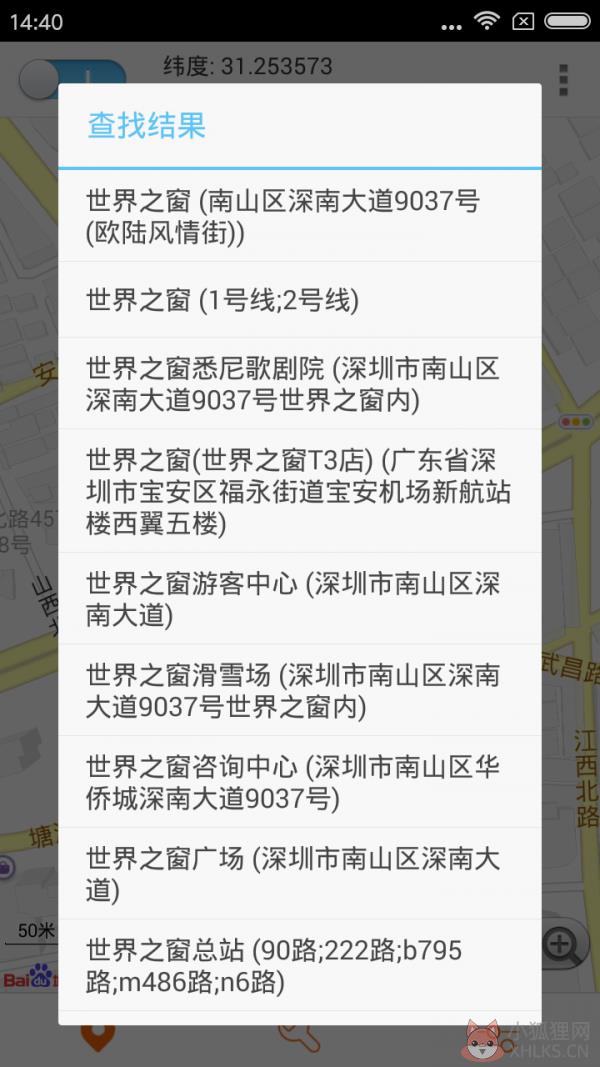600x1067 pixels.
Task: Choose the 世界之窗 (1号线;2号线) result
Action: click(x=299, y=299)
